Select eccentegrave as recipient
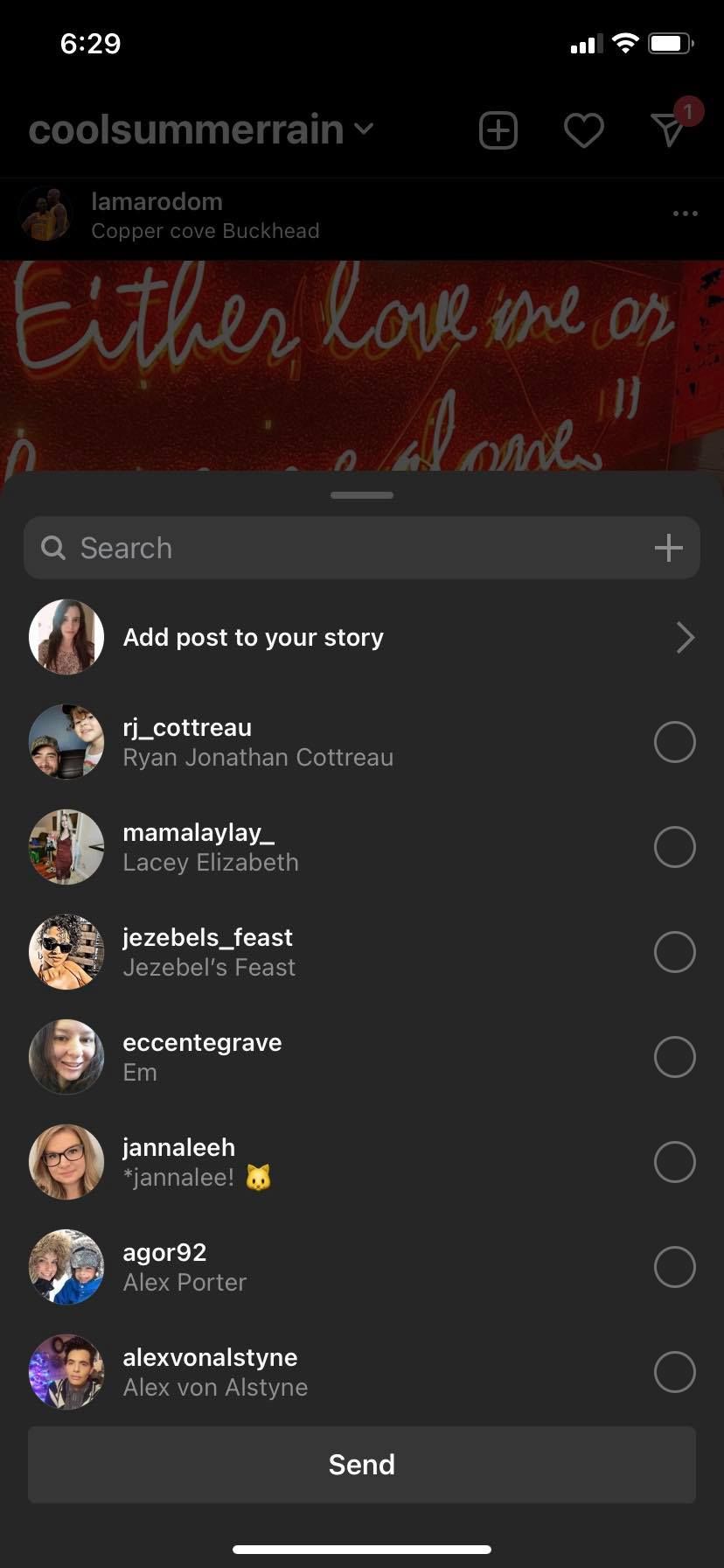Image resolution: width=724 pixels, height=1568 pixels. click(x=674, y=1057)
